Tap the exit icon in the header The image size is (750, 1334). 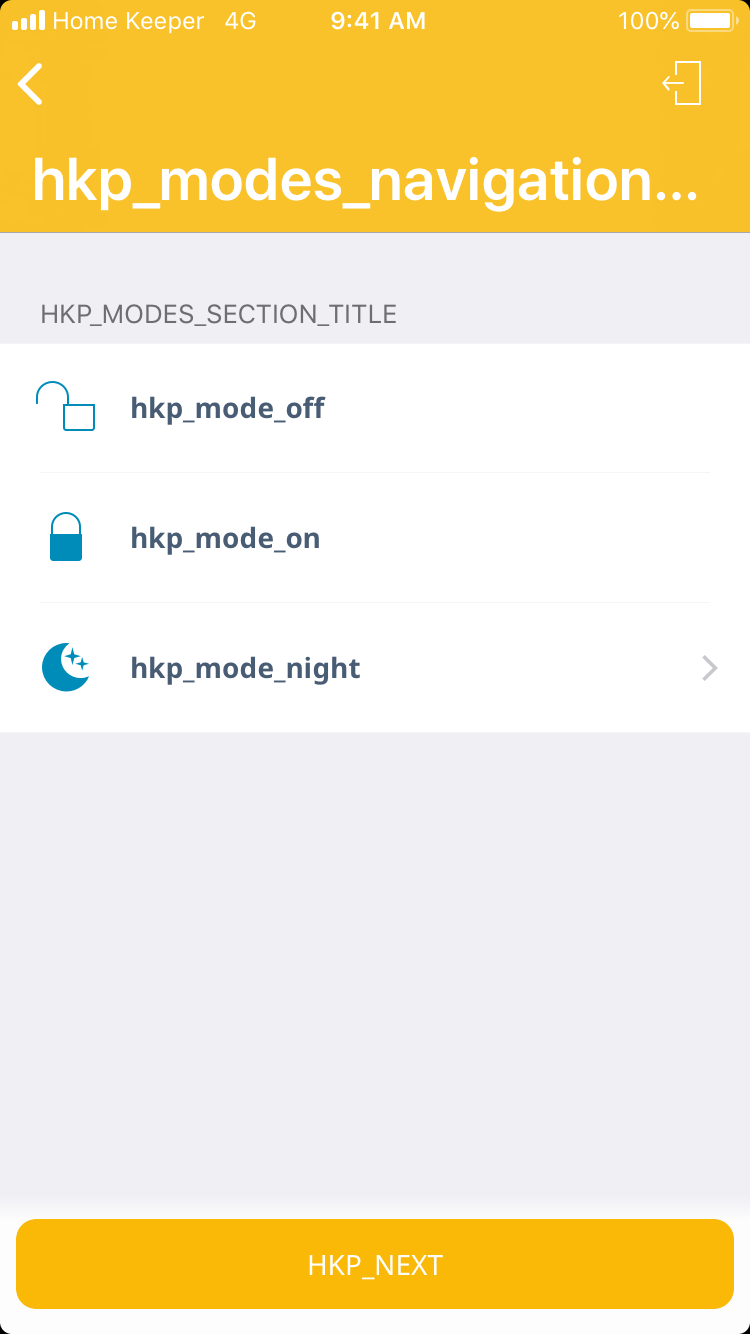tap(683, 83)
